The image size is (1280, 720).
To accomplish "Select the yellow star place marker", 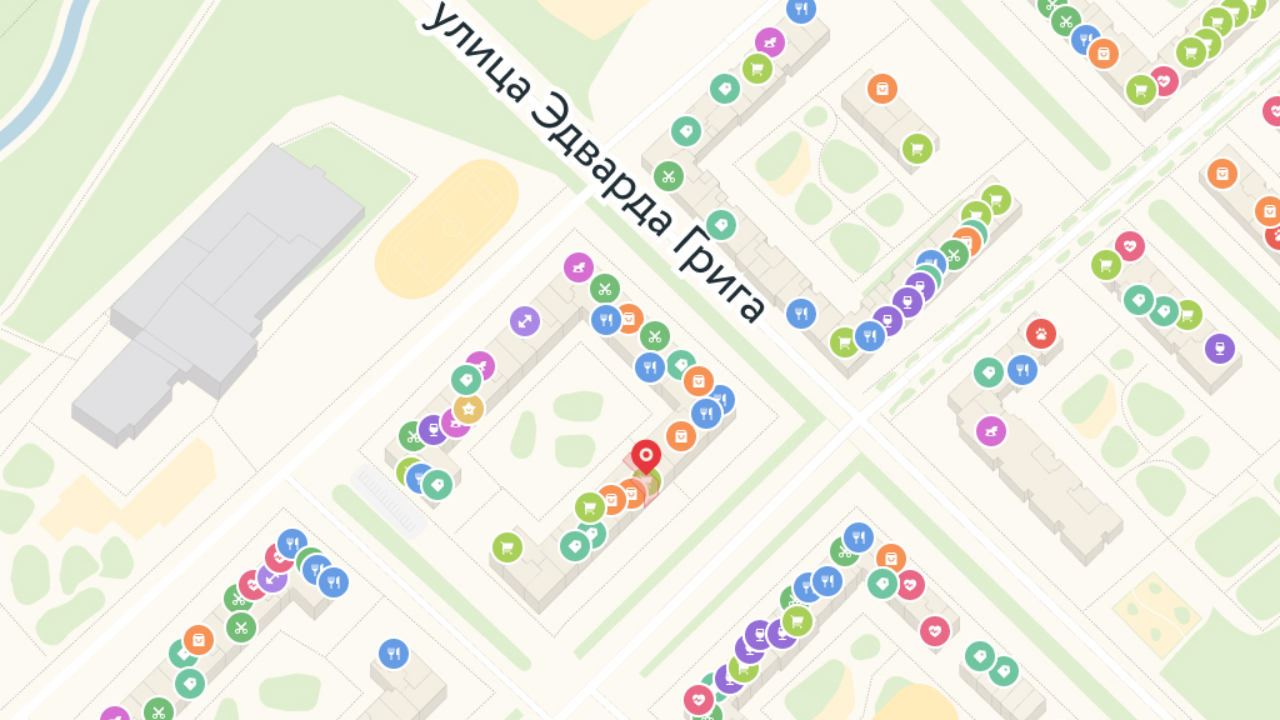I will pos(468,408).
